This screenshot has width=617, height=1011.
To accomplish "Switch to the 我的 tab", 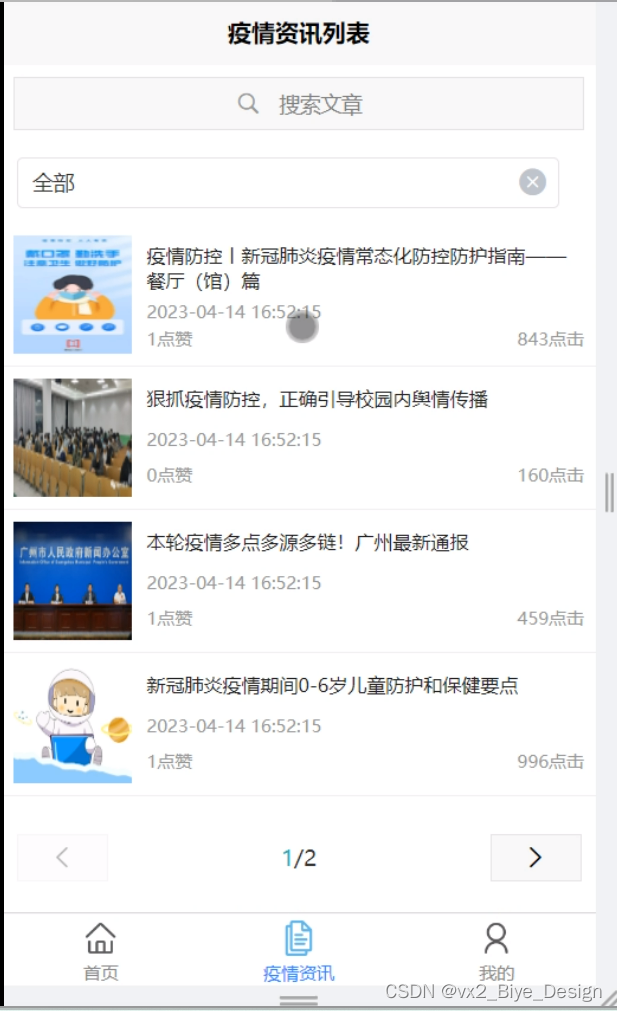I will [x=496, y=952].
